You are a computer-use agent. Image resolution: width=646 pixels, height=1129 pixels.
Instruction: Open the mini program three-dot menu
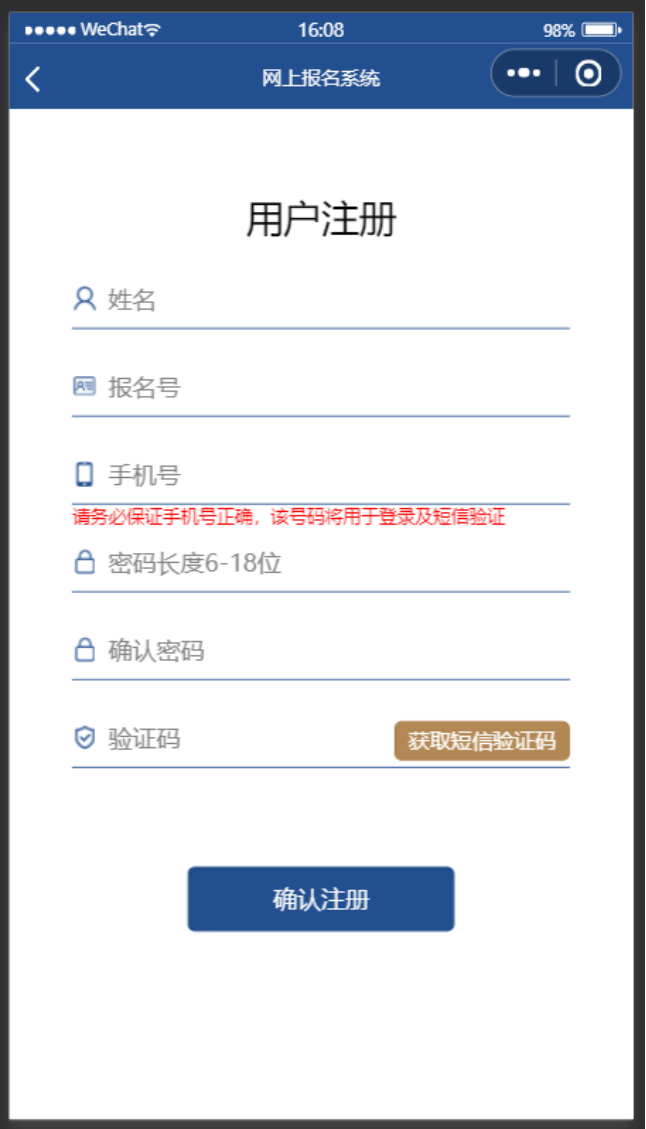click(524, 73)
